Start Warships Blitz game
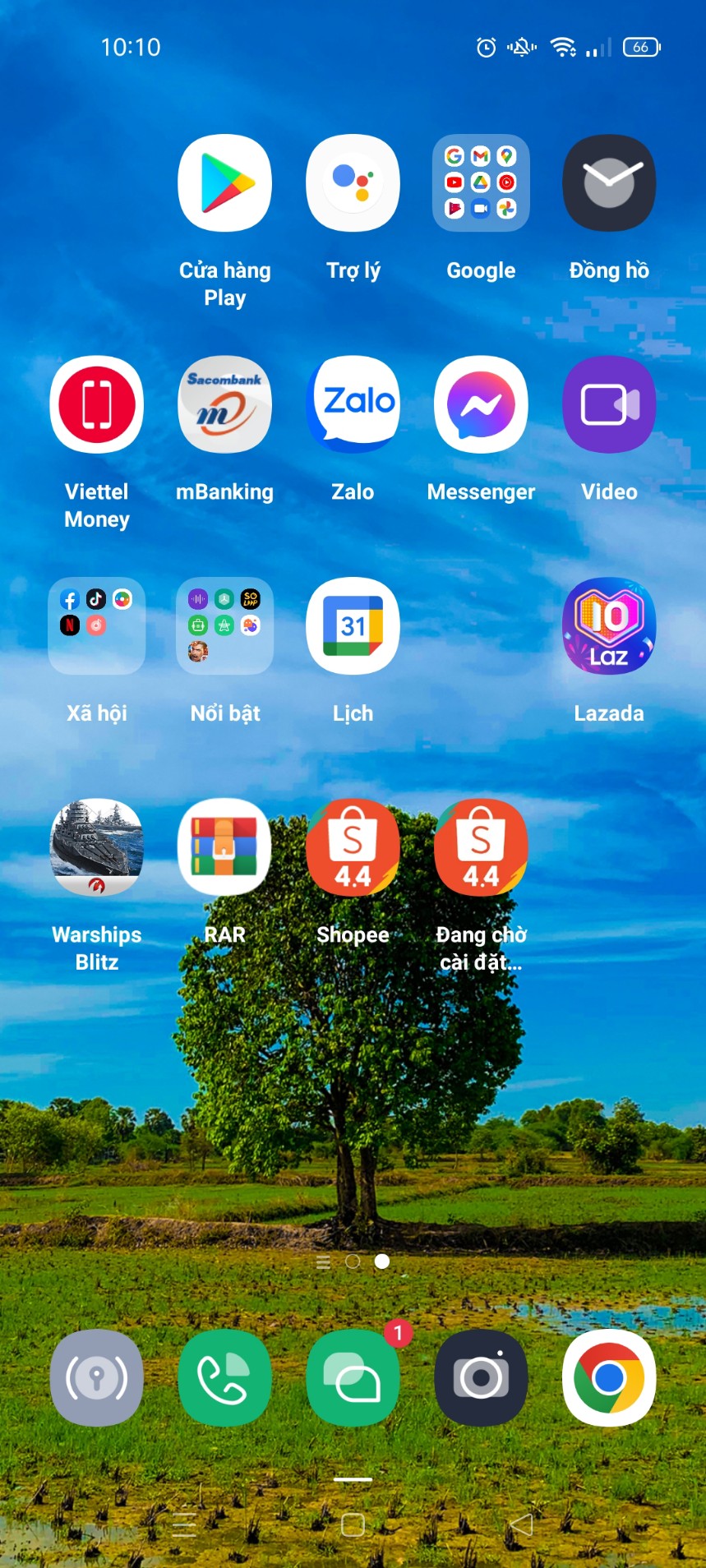This screenshot has width=706, height=1568. (x=97, y=847)
